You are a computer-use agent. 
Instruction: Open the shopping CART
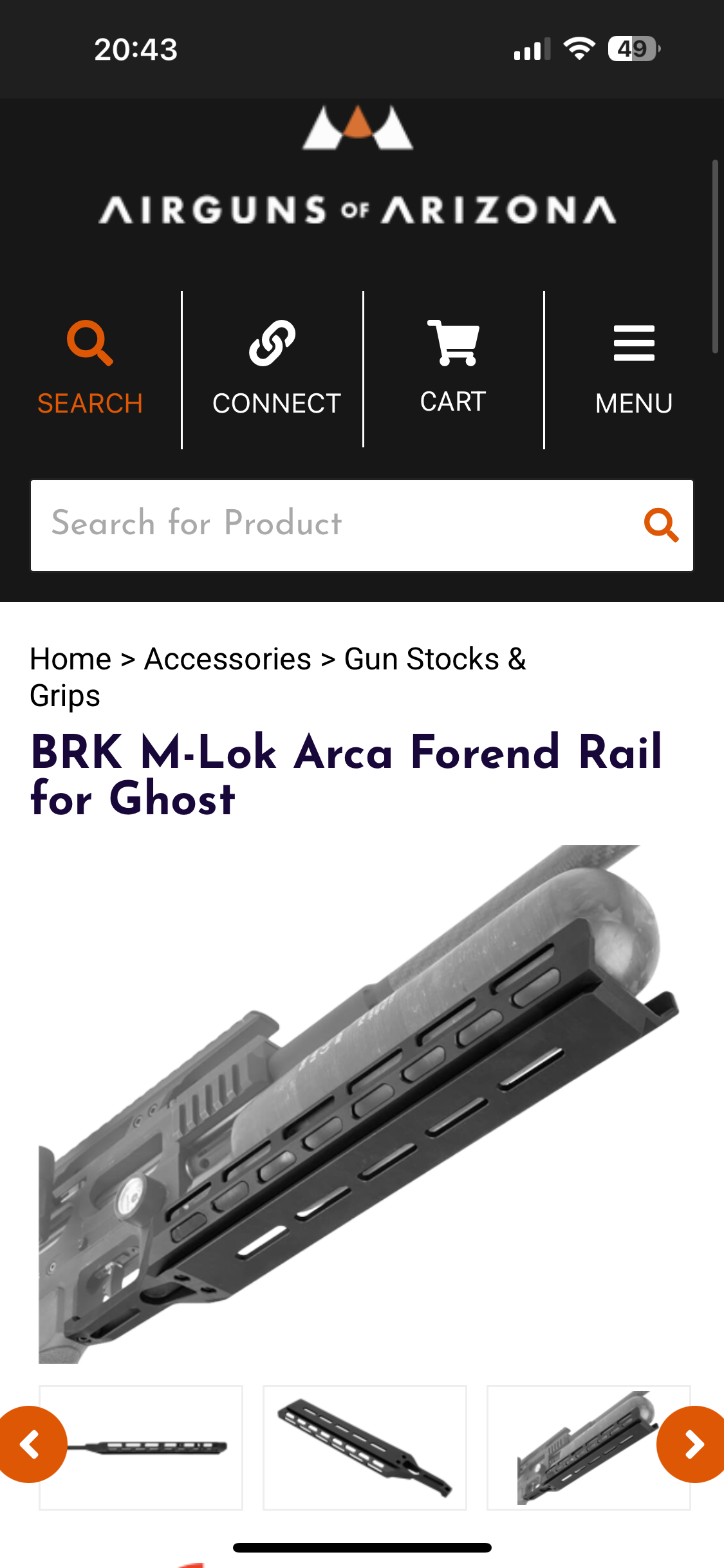tap(453, 367)
